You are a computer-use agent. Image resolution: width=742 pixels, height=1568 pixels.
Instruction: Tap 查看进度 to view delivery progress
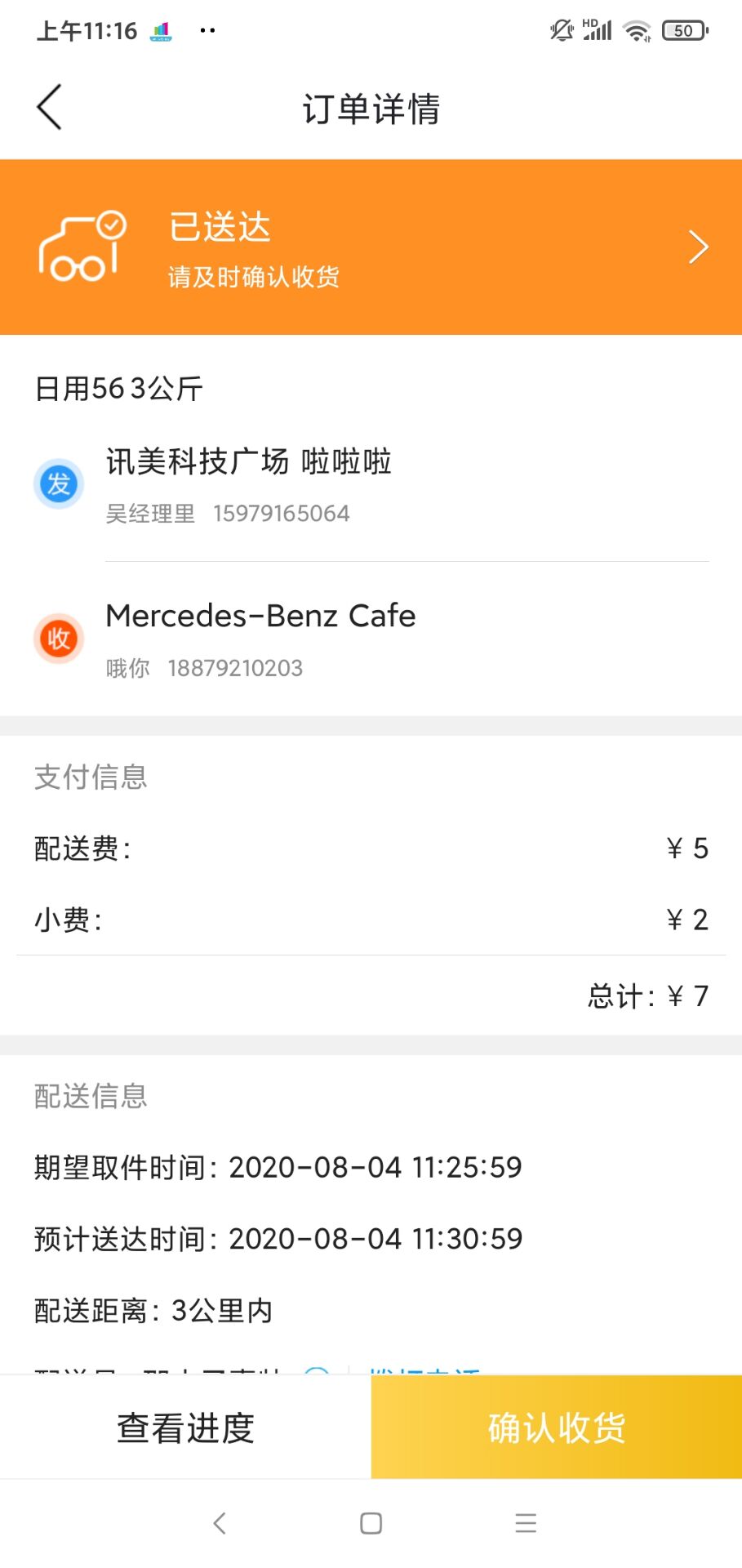(x=185, y=1428)
